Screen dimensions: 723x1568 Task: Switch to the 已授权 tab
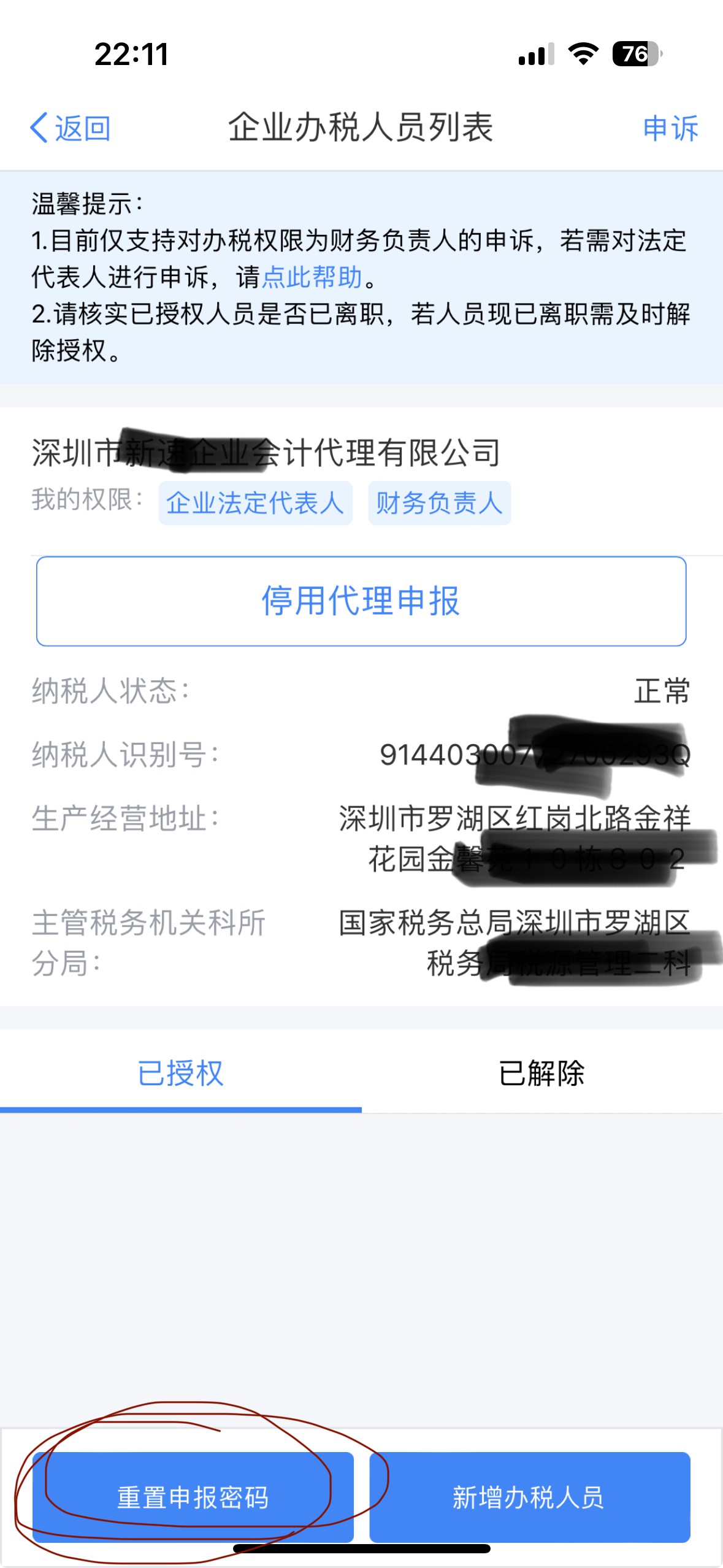(180, 1073)
